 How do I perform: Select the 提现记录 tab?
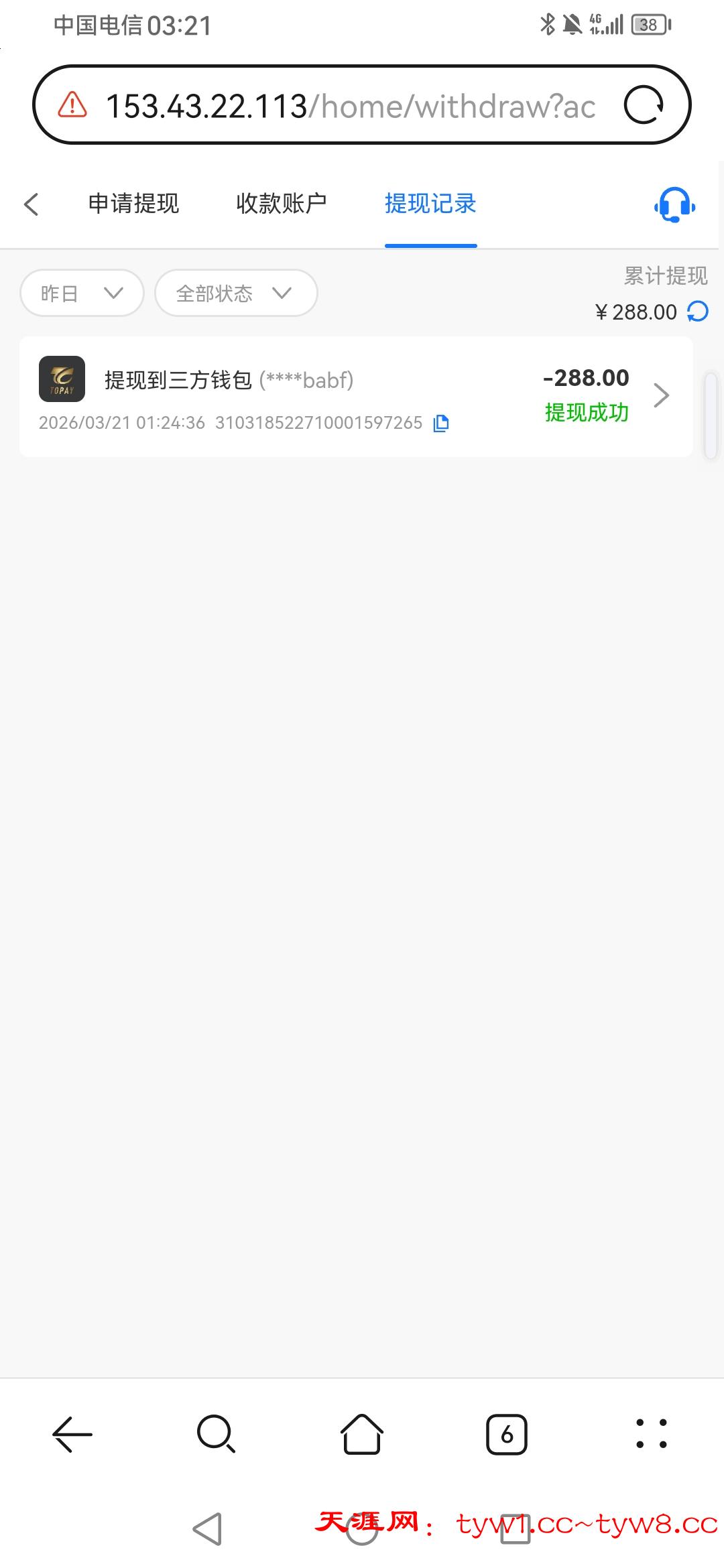[430, 204]
